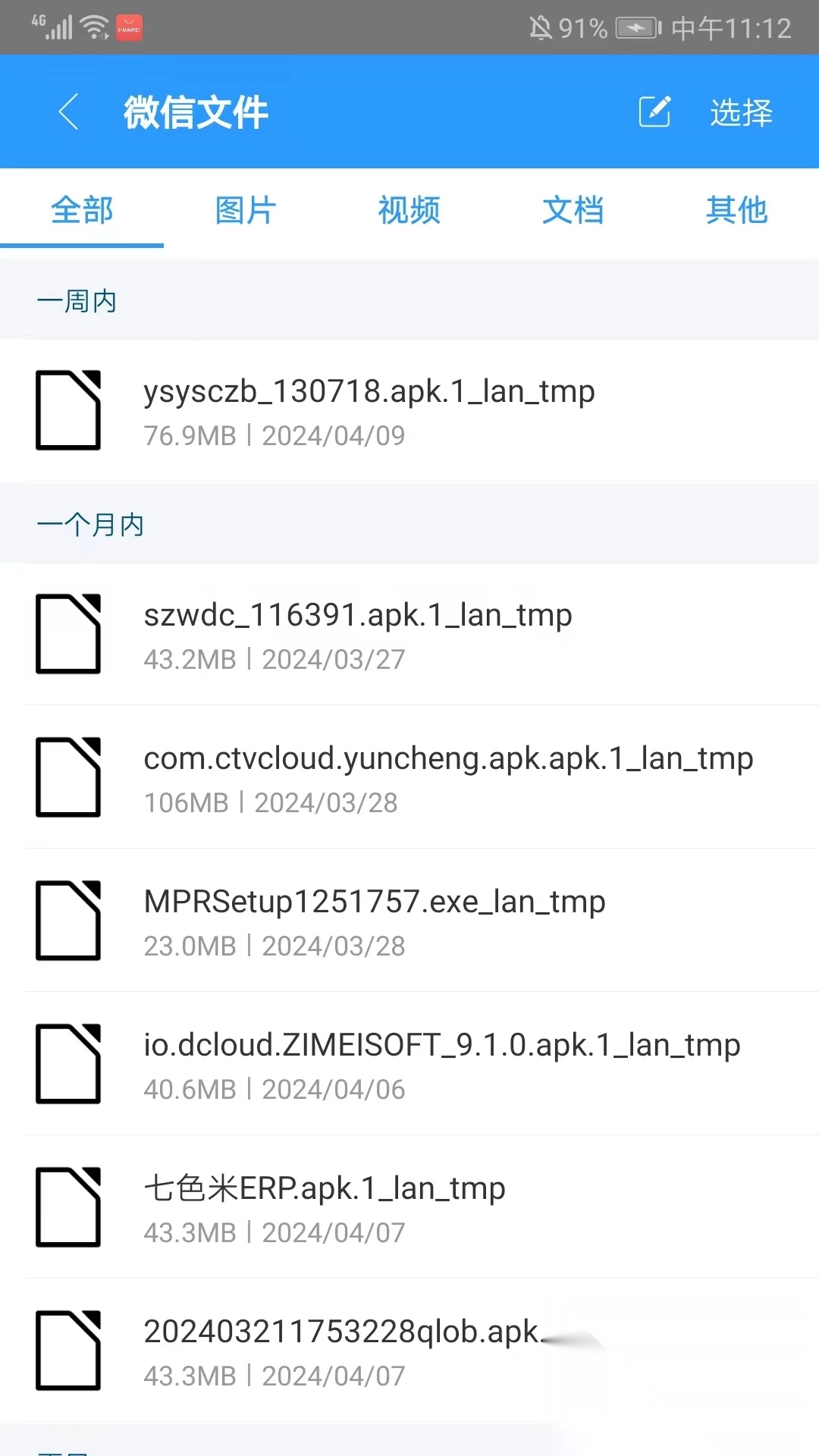Tap the edit icon in the header
Image resolution: width=819 pixels, height=1456 pixels.
654,112
